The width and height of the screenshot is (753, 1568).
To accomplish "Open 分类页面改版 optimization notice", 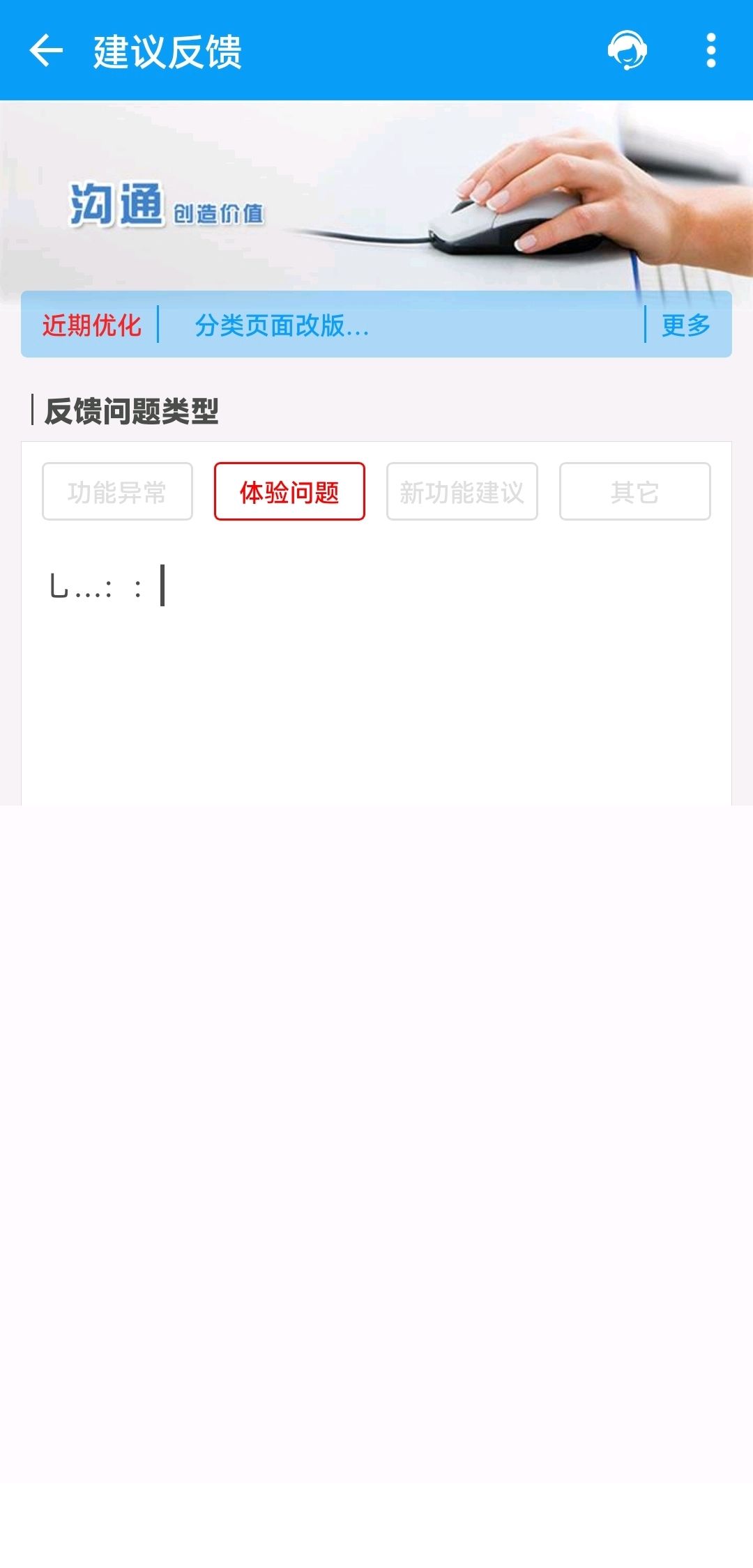I will pyautogui.click(x=282, y=325).
